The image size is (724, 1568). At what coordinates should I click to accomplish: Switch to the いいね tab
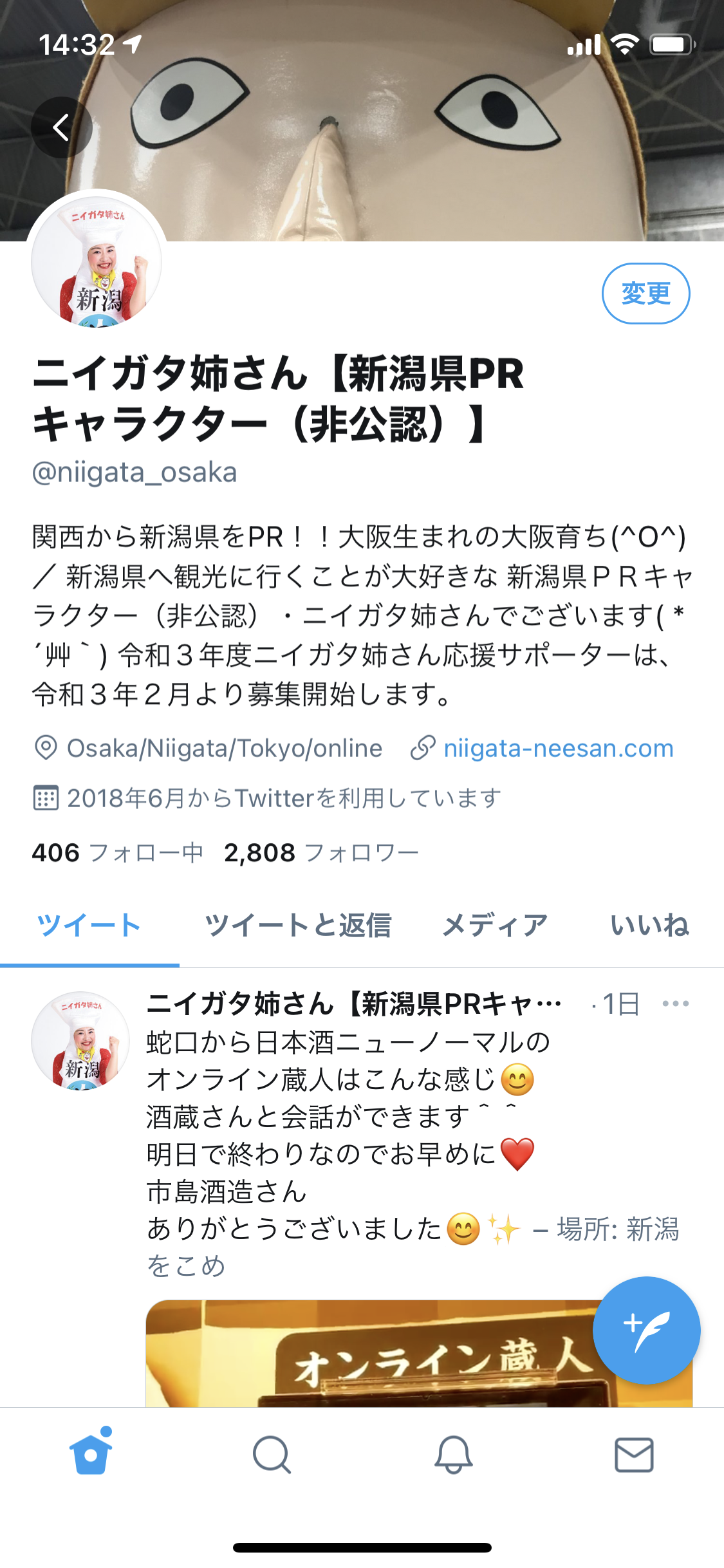[649, 926]
